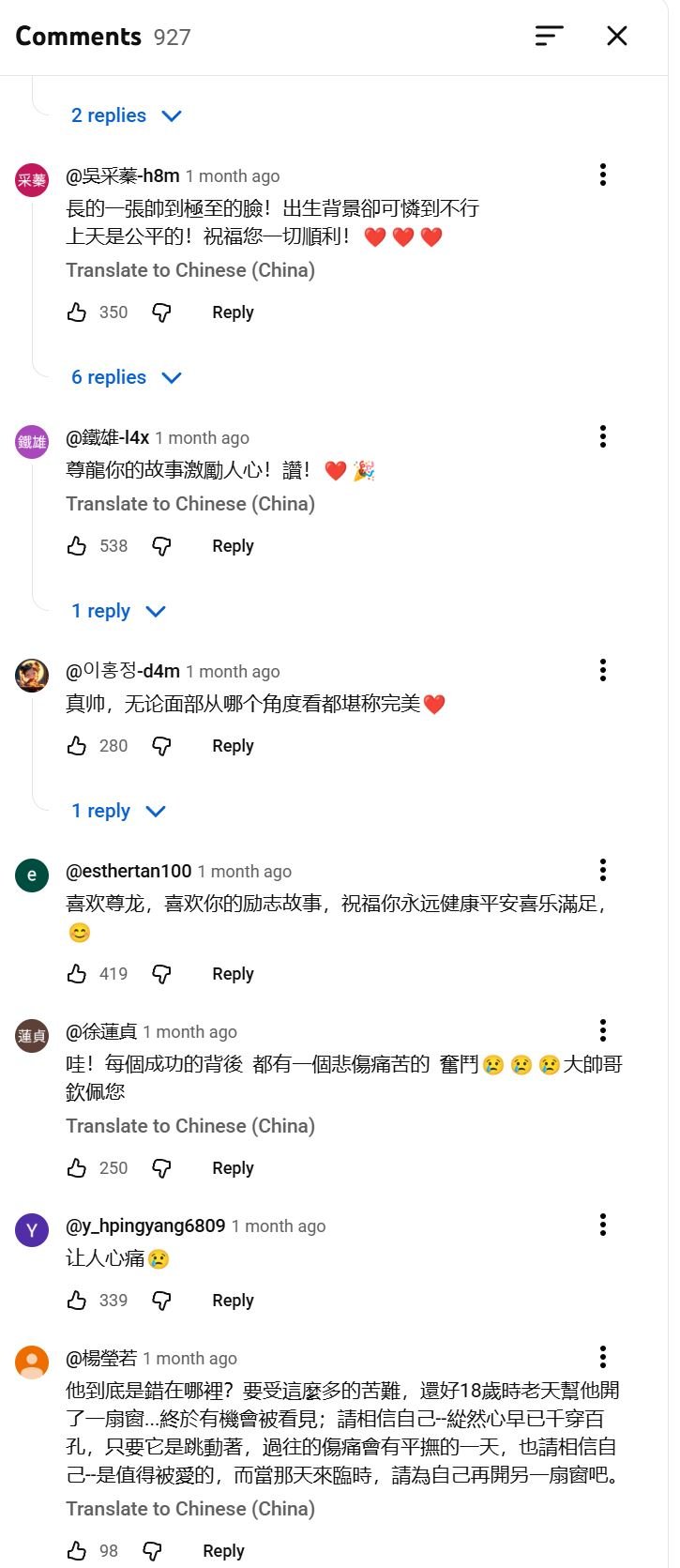
Task: Expand 1 reply under @이홍정-d4m's comment
Action: pos(118,811)
